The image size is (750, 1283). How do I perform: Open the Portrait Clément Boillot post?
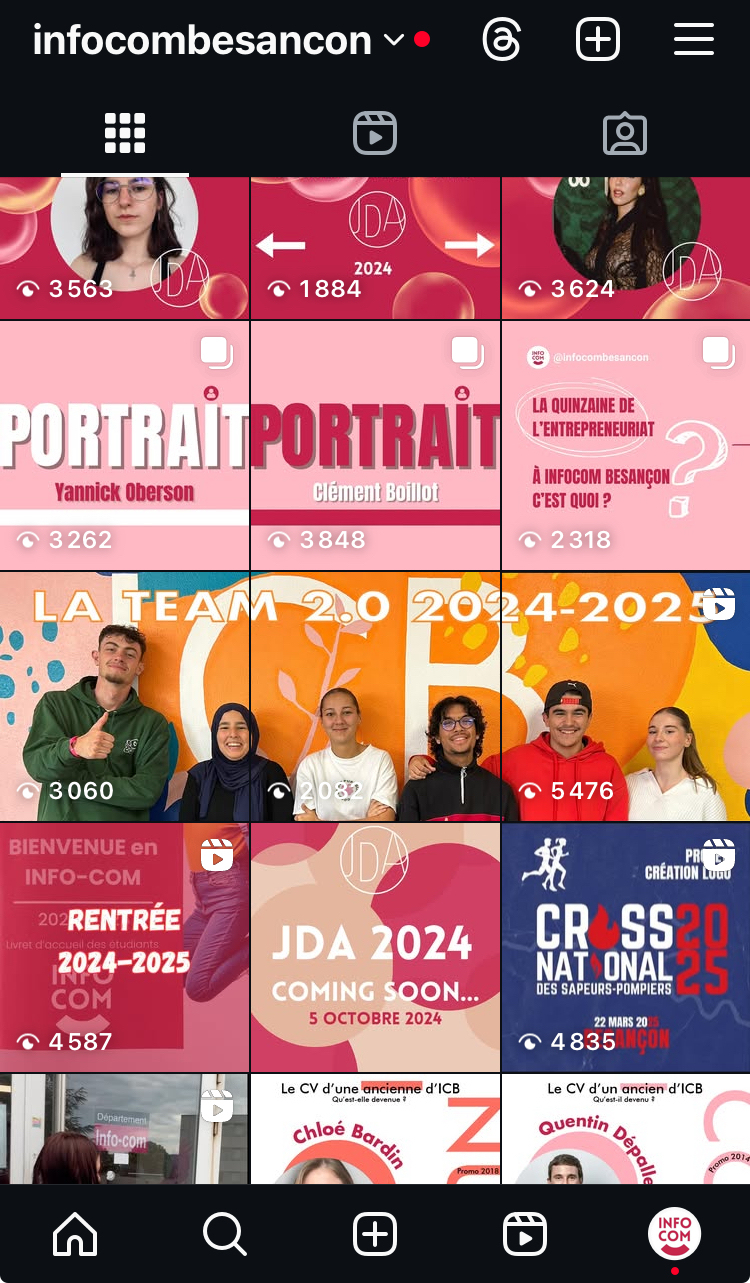click(375, 445)
